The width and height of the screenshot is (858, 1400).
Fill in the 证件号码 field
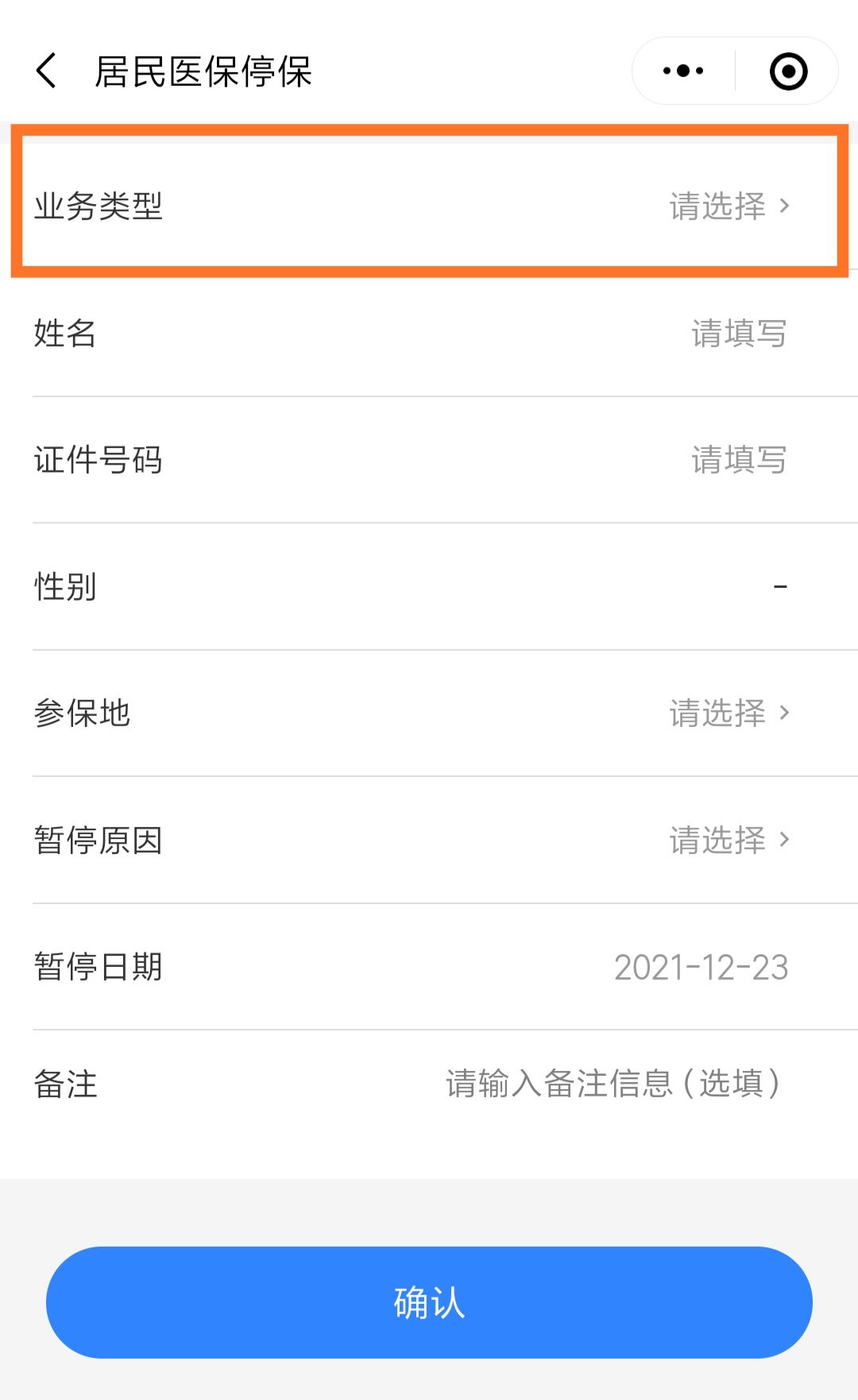738,460
